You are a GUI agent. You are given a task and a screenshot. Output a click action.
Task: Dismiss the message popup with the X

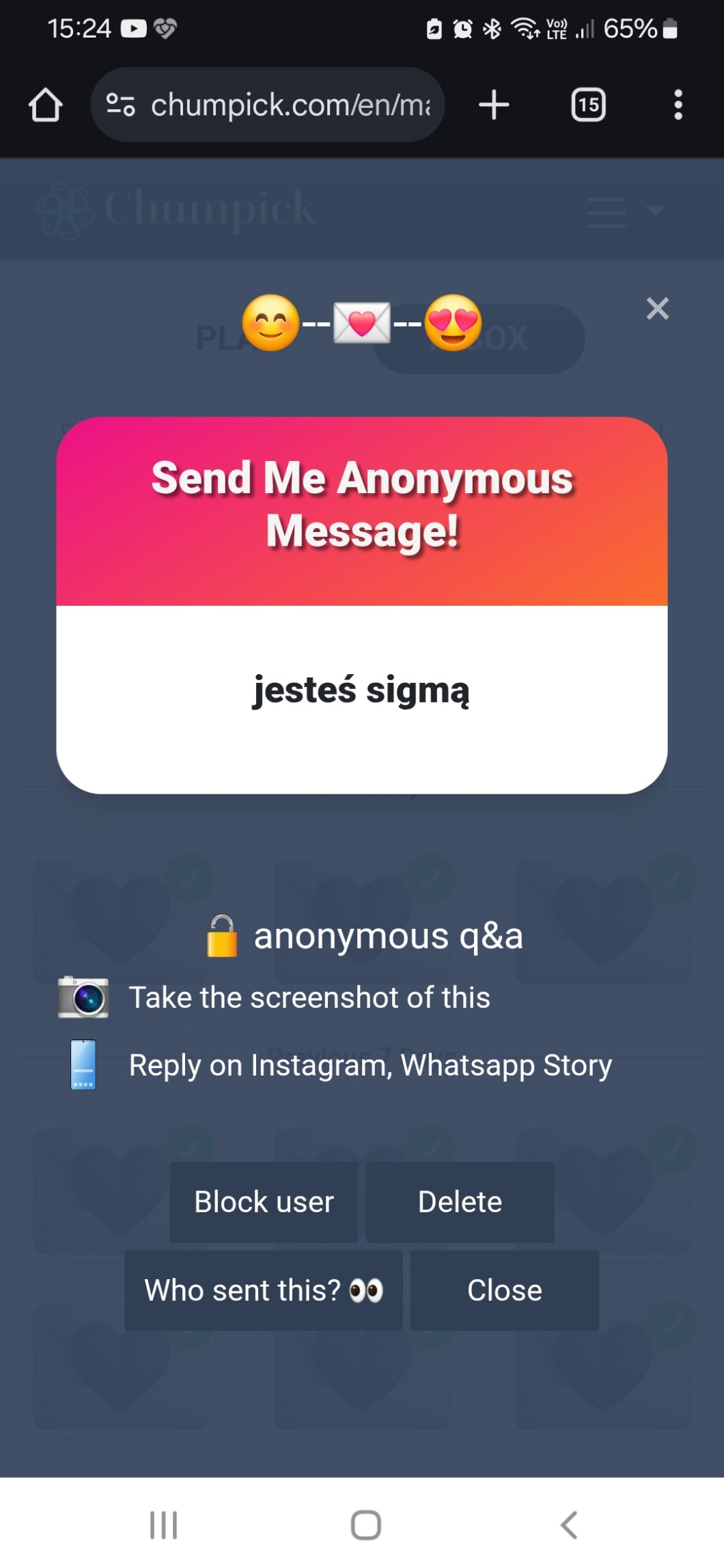coord(657,309)
